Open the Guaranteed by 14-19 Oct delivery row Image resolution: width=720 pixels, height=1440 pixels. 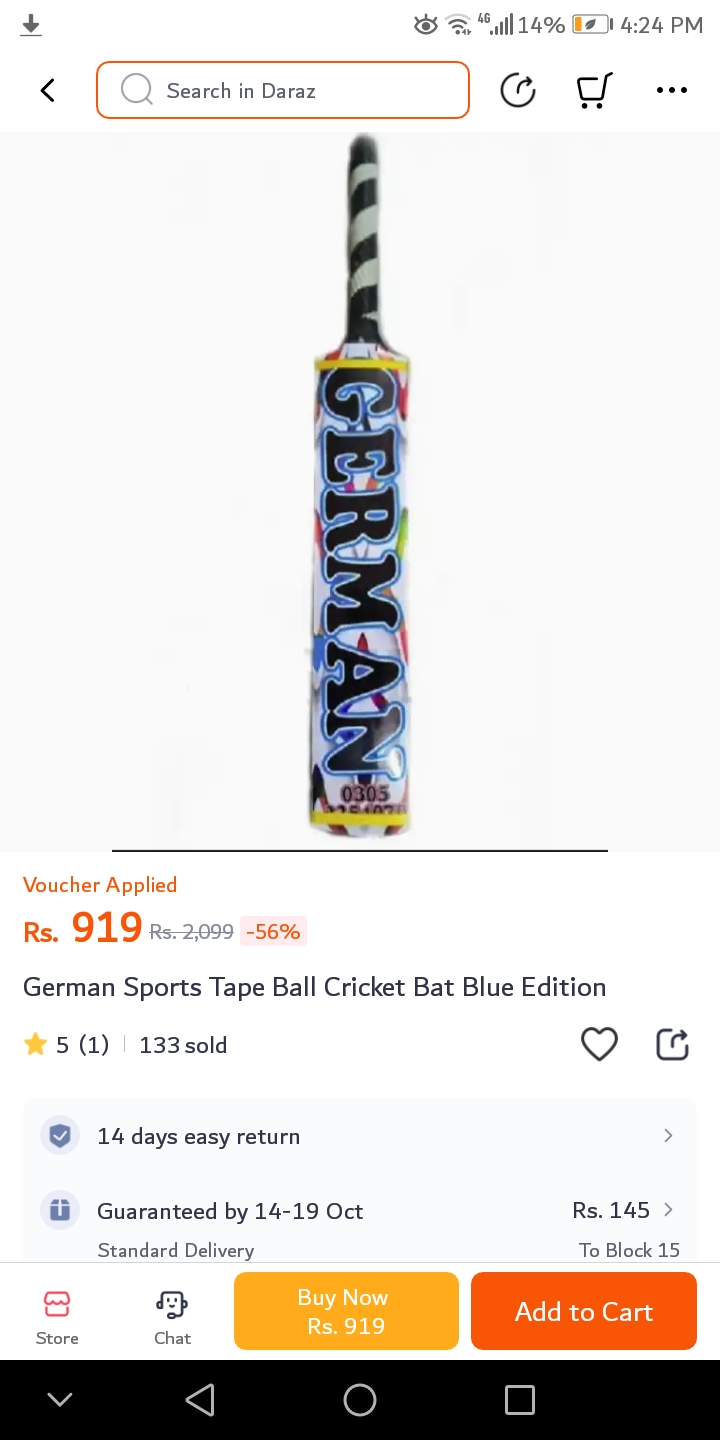pyautogui.click(x=360, y=1211)
